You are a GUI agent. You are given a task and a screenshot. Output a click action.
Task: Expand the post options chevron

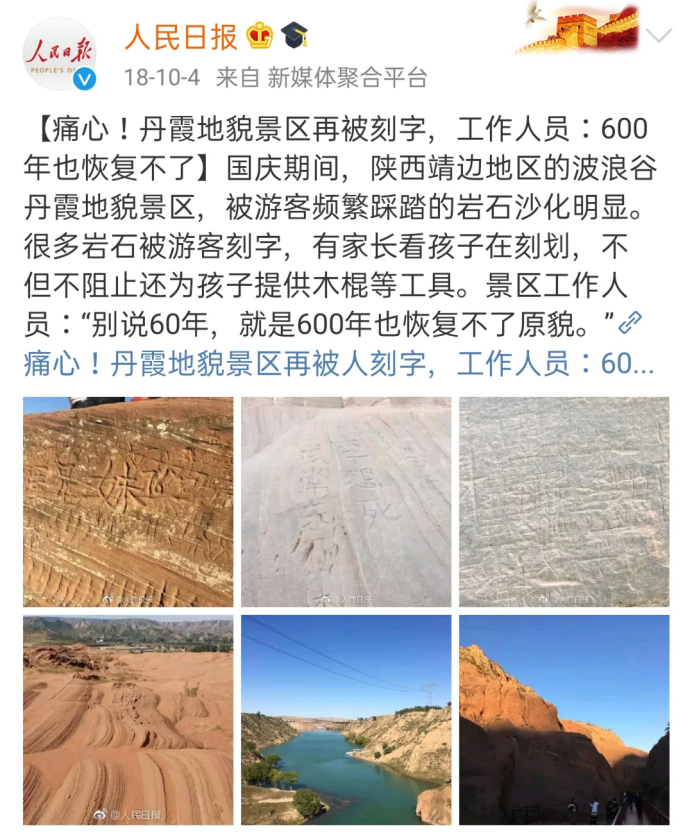[659, 38]
